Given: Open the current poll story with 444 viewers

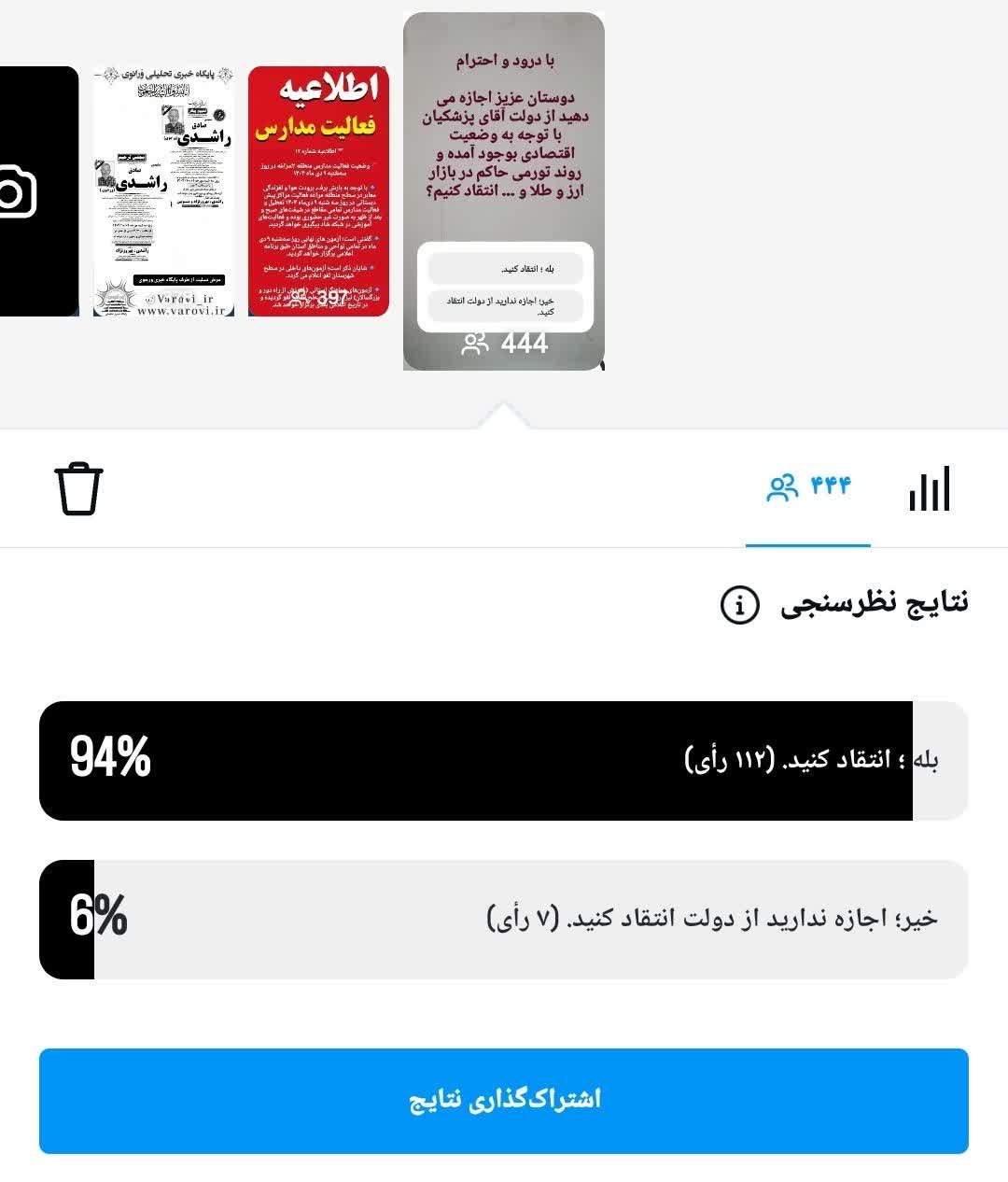Looking at the screenshot, I should click(504, 191).
